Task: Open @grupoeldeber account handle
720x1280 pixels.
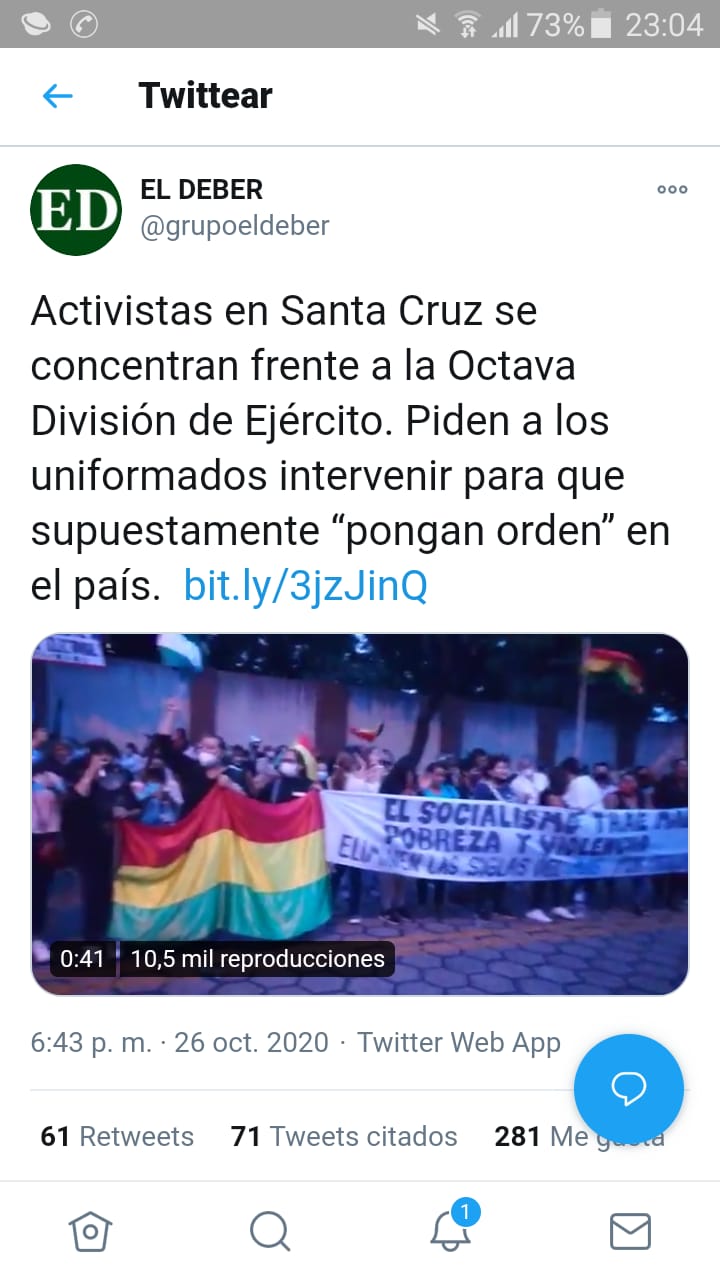Action: click(234, 227)
